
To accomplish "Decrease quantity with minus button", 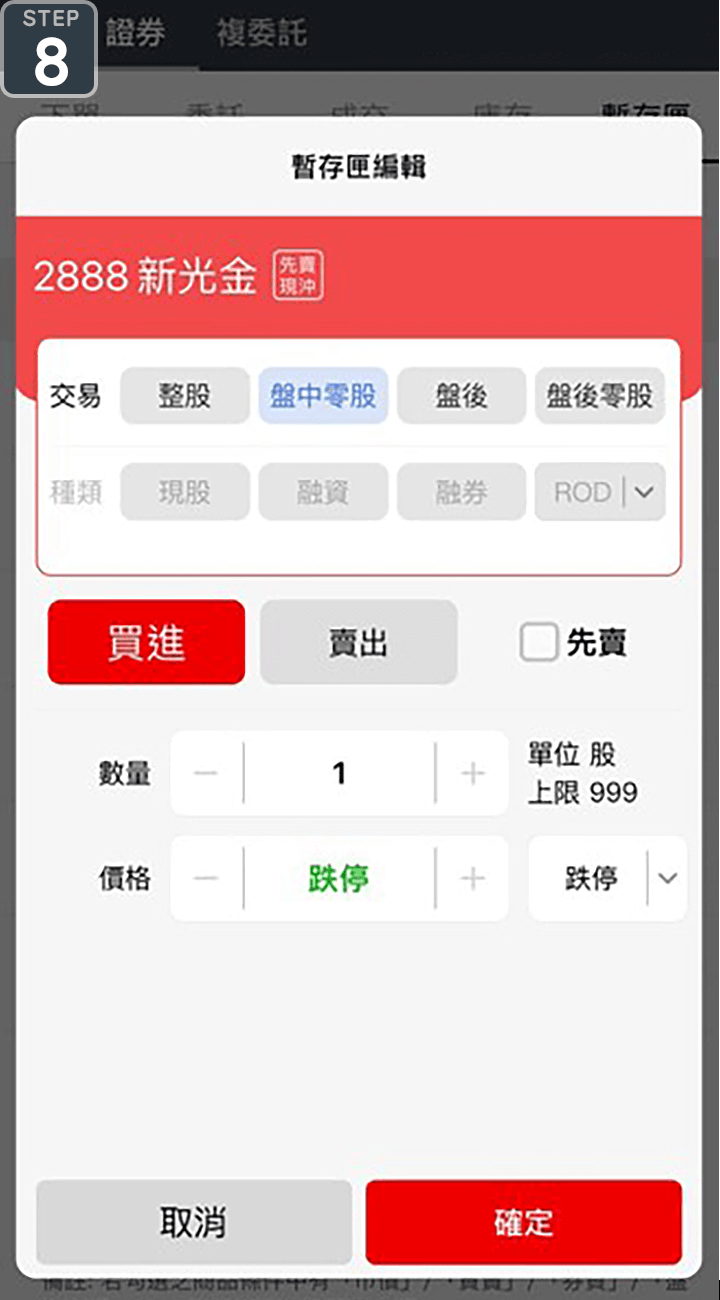I will point(206,773).
